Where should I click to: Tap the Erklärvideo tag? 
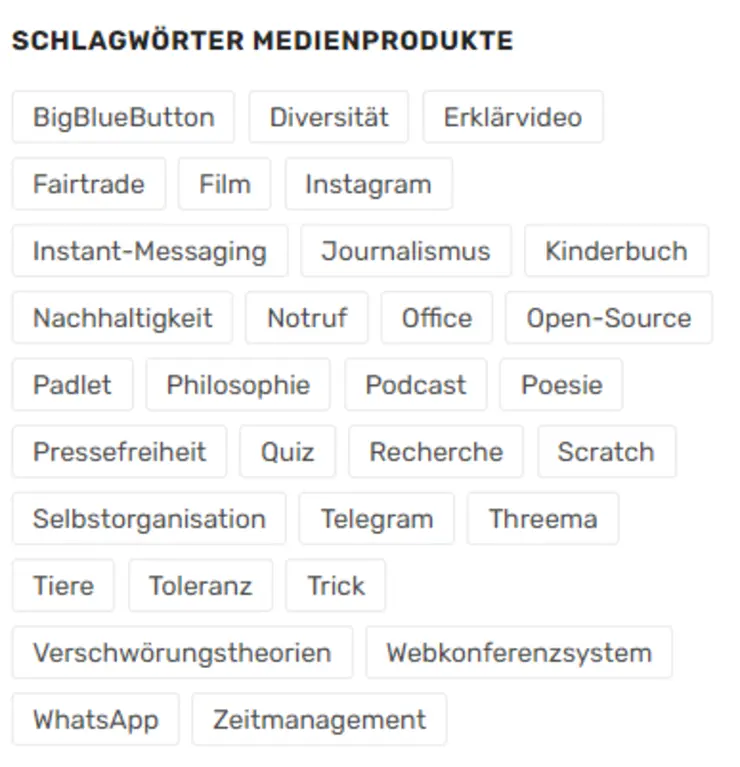click(x=513, y=117)
